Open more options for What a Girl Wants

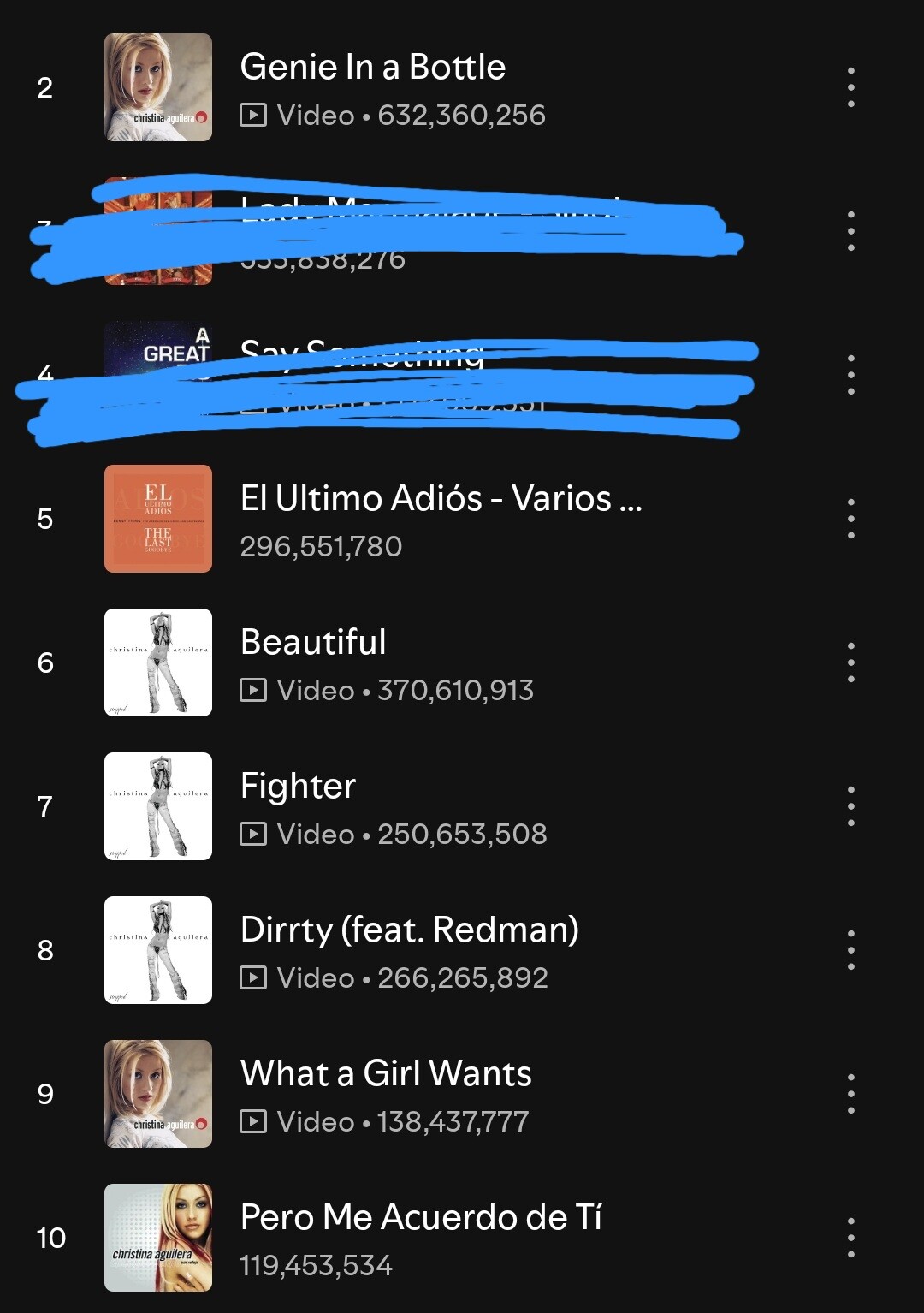850,1094
